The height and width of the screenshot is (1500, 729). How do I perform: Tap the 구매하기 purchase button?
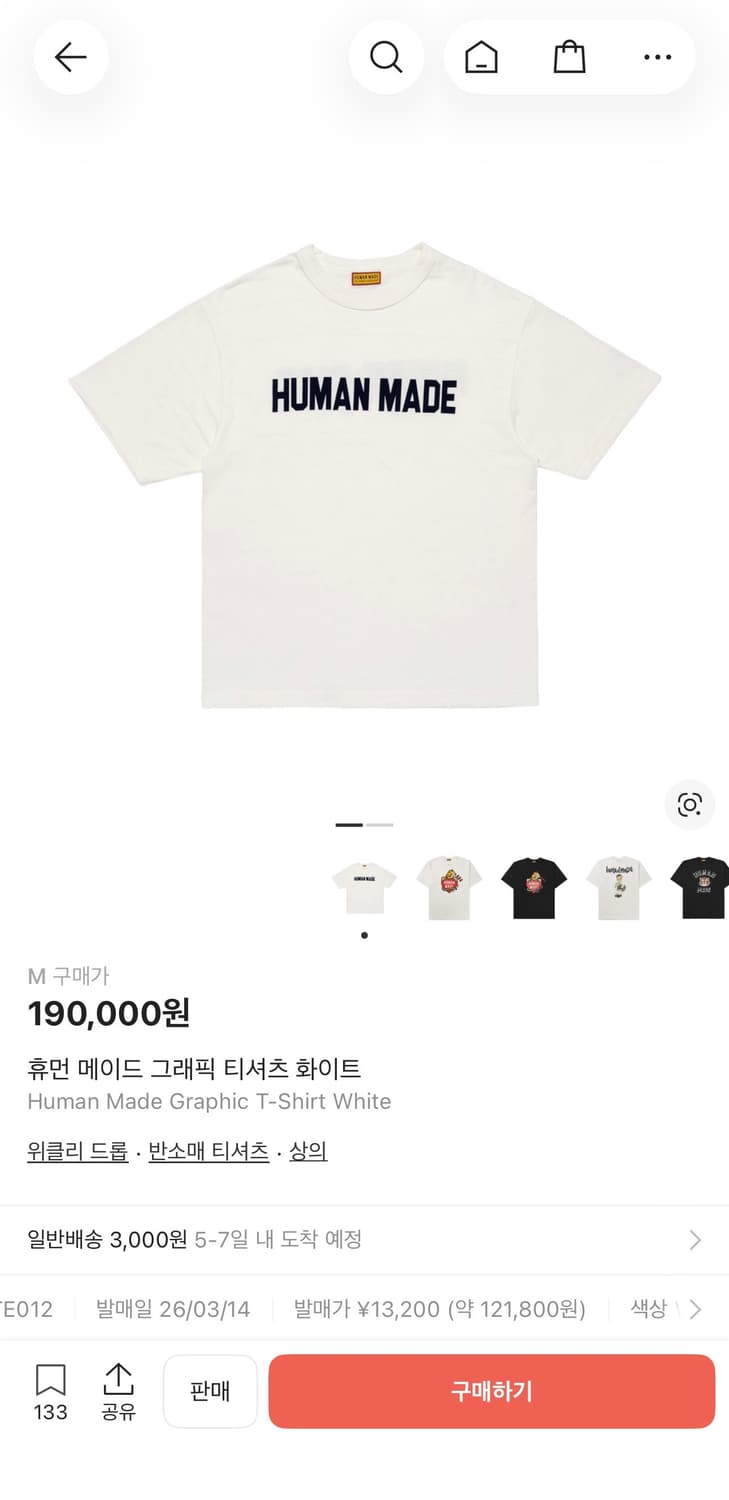tap(491, 1391)
